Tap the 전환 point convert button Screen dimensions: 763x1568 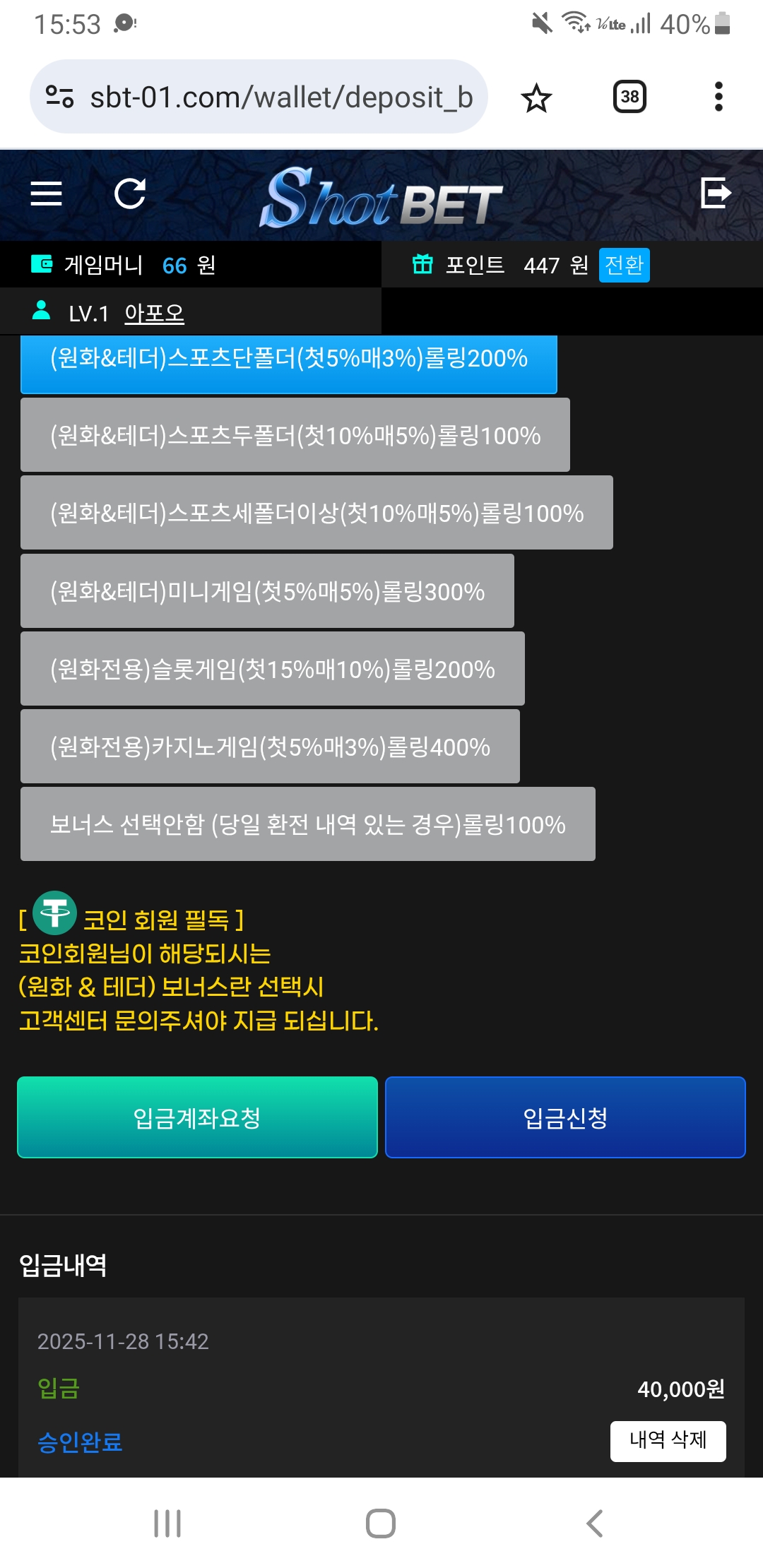click(x=624, y=265)
